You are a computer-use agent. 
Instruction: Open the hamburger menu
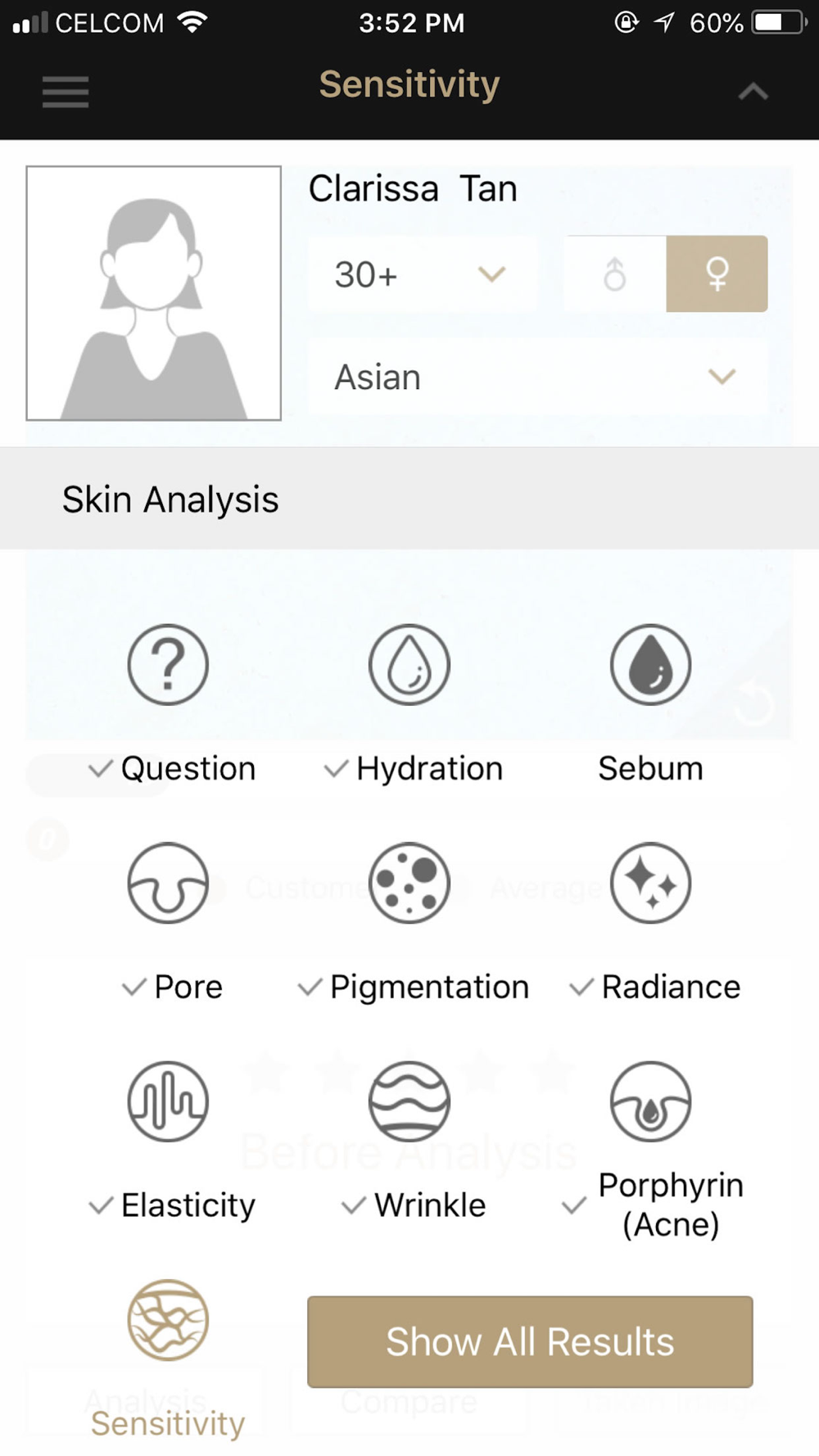point(66,92)
